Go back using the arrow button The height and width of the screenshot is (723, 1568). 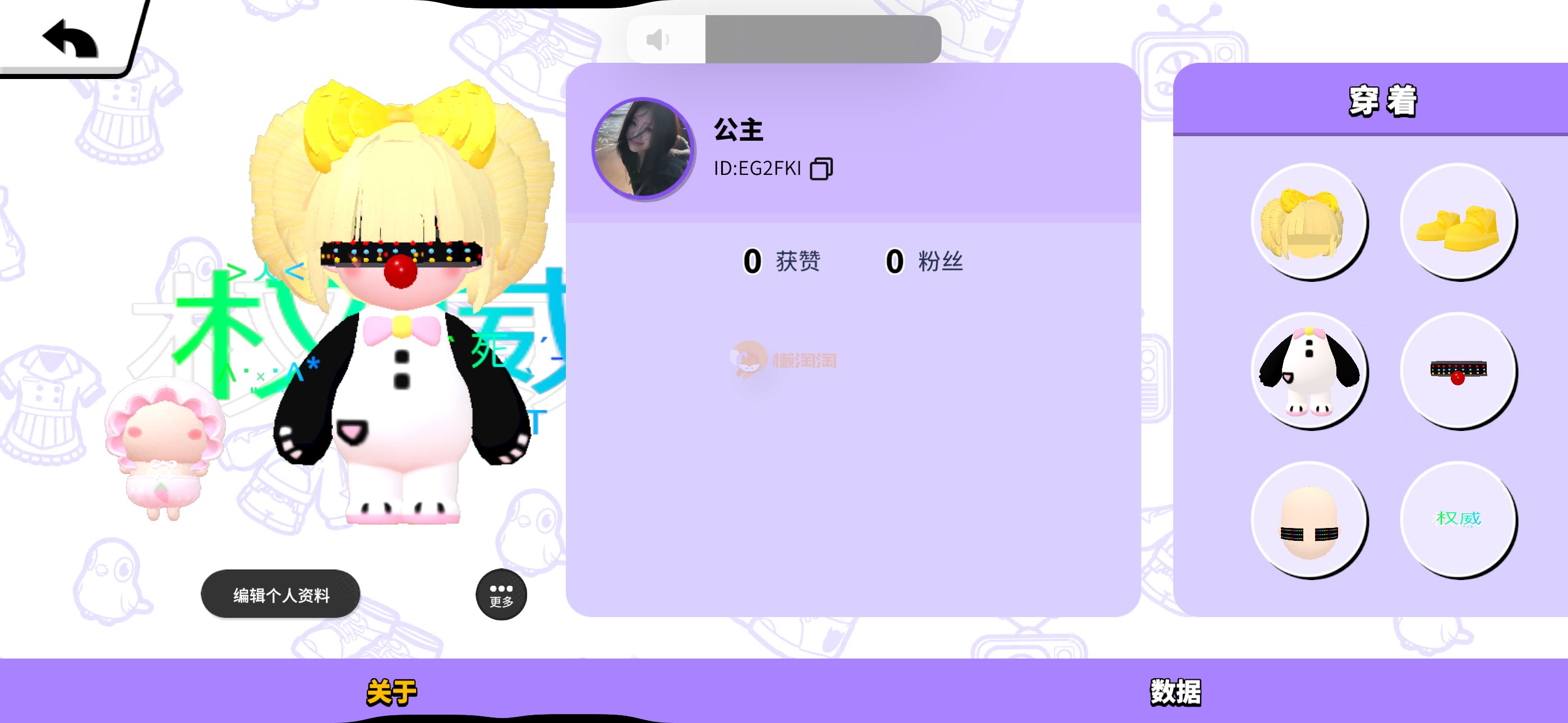click(x=70, y=39)
